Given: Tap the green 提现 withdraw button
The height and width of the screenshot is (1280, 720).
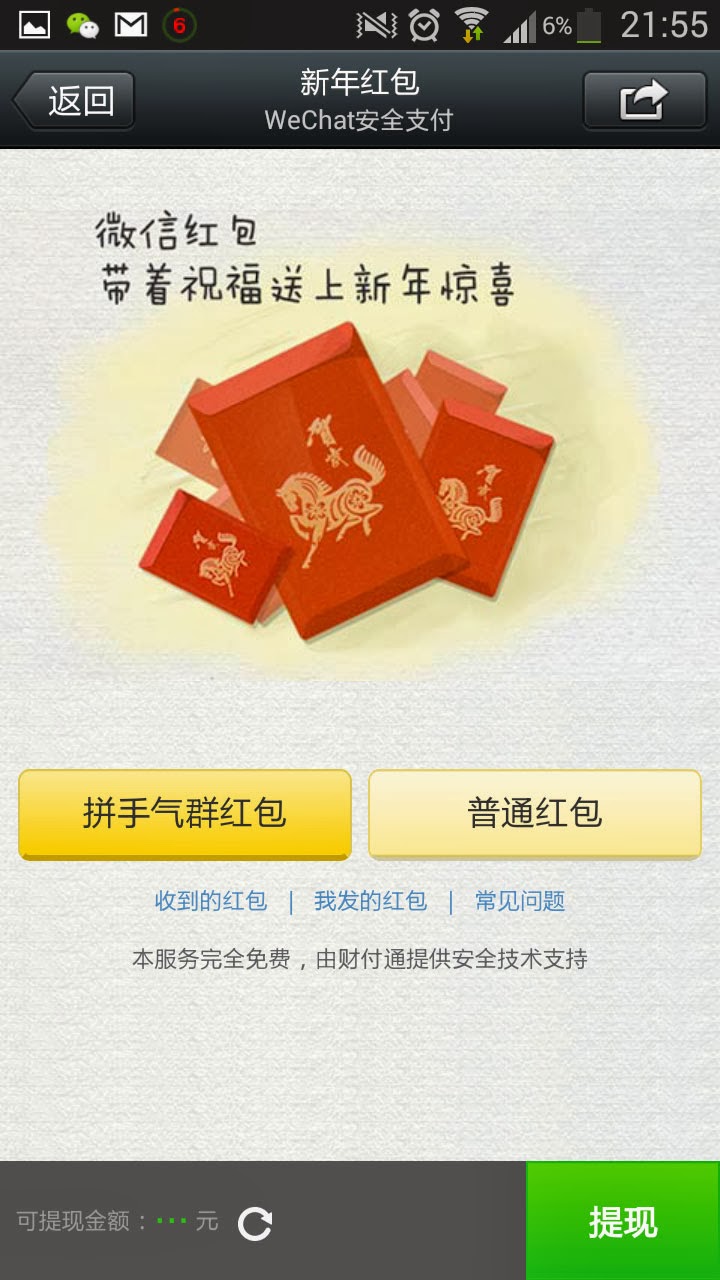Looking at the screenshot, I should [x=623, y=1222].
